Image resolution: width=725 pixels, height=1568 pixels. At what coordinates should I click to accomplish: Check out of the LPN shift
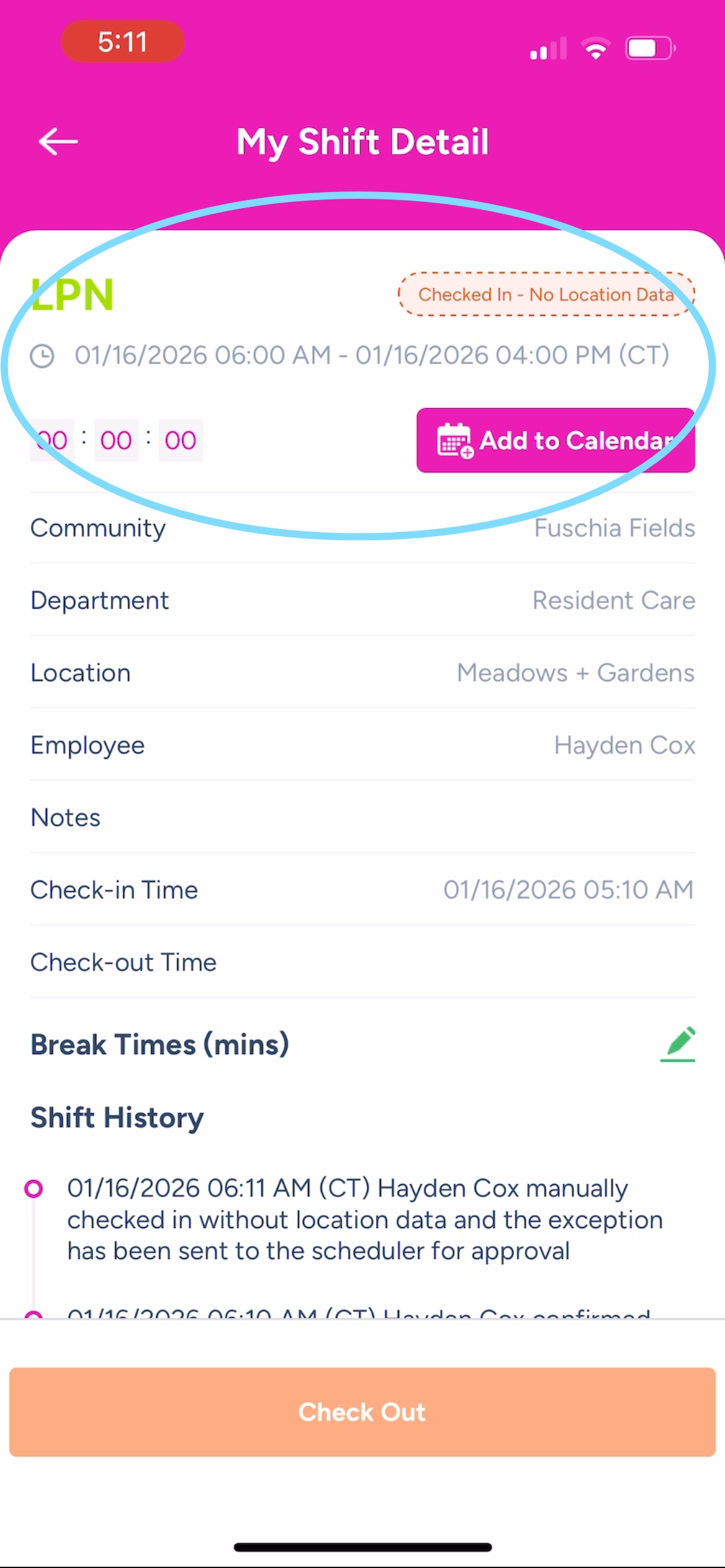[362, 1411]
